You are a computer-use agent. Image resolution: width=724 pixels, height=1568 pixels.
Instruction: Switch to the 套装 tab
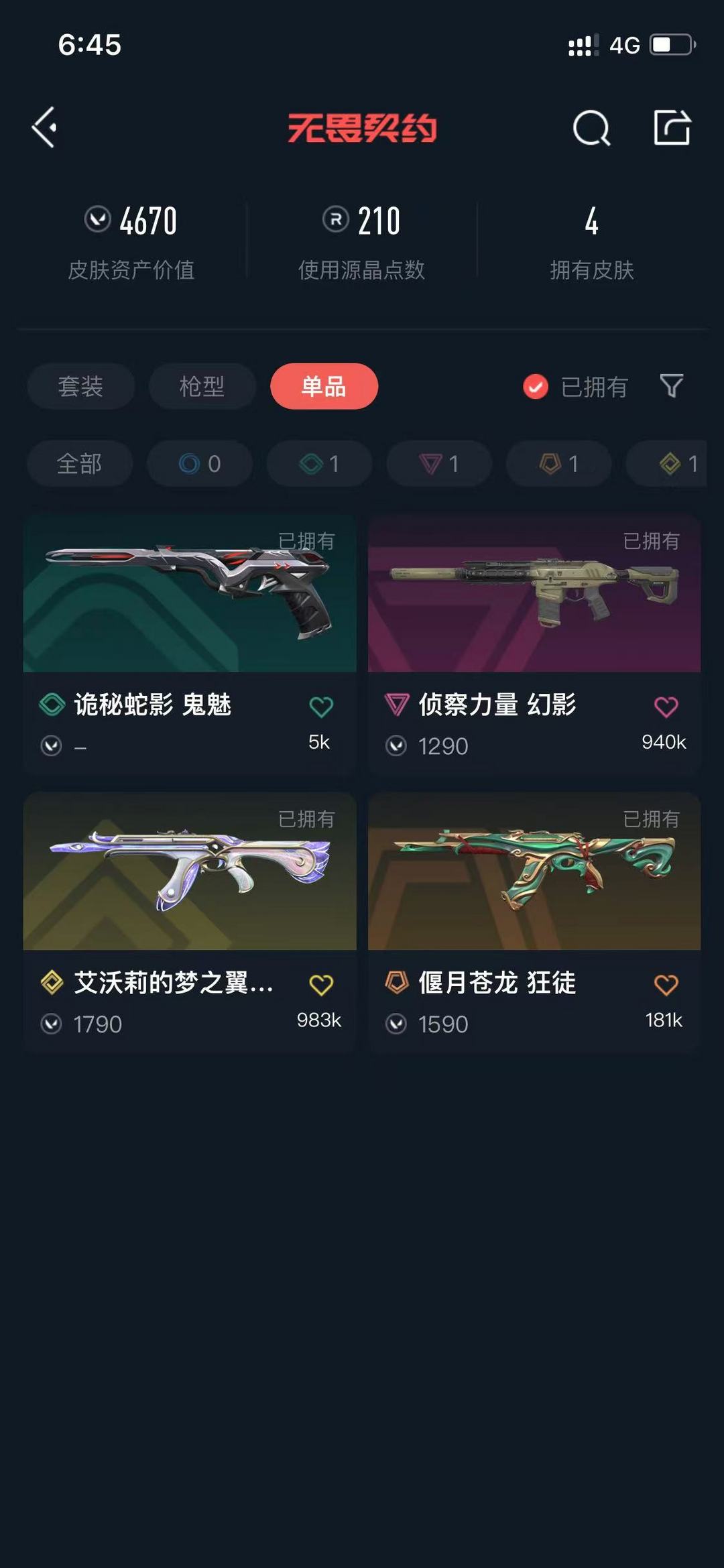click(x=80, y=386)
